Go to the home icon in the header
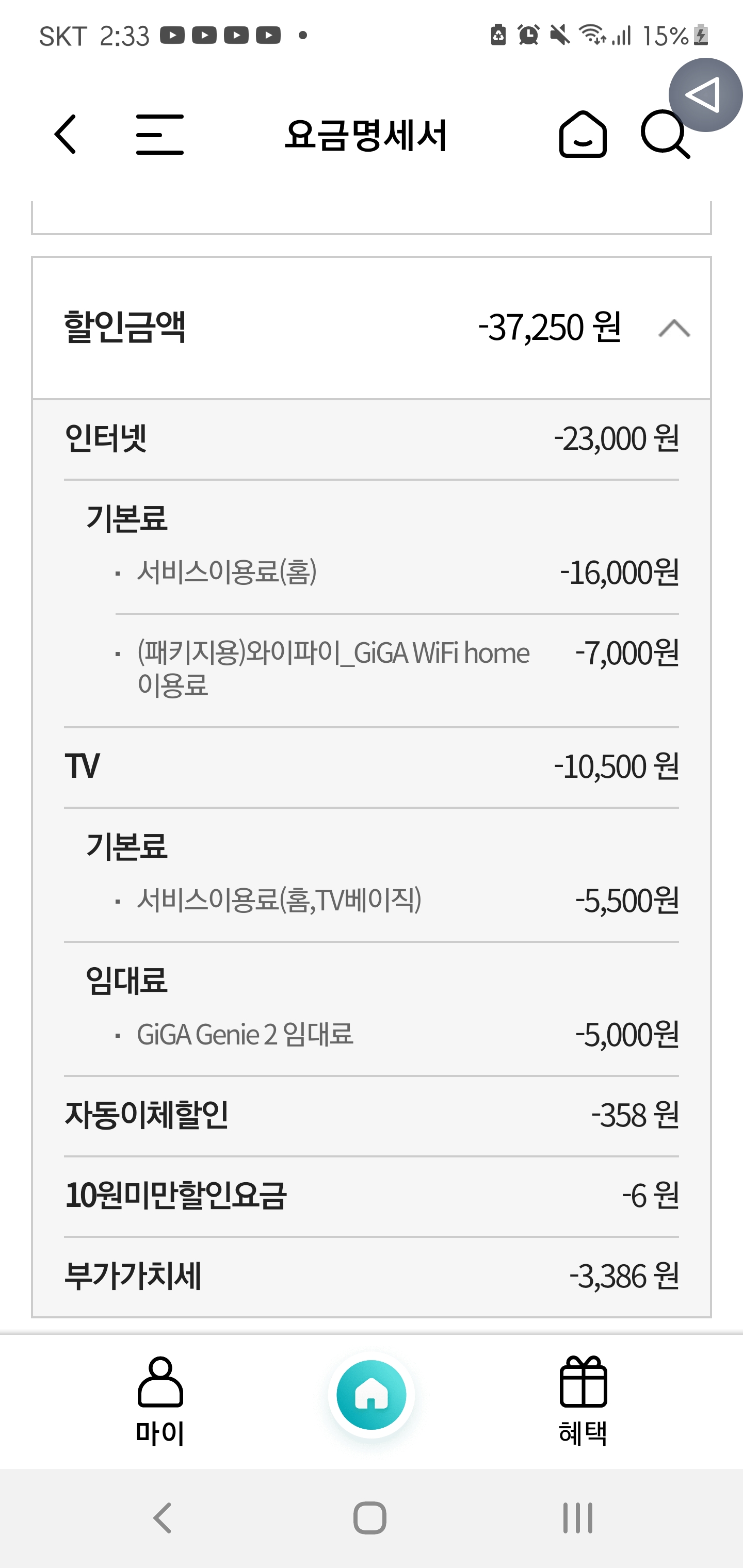The width and height of the screenshot is (743, 1568). tap(582, 135)
